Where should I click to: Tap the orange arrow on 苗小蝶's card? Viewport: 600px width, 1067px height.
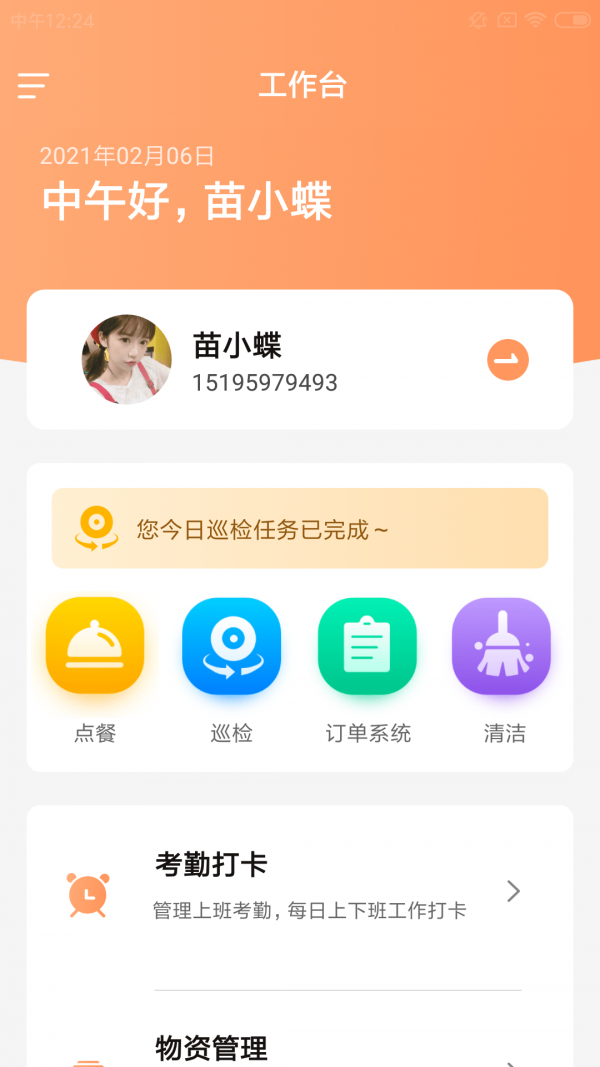(x=508, y=360)
